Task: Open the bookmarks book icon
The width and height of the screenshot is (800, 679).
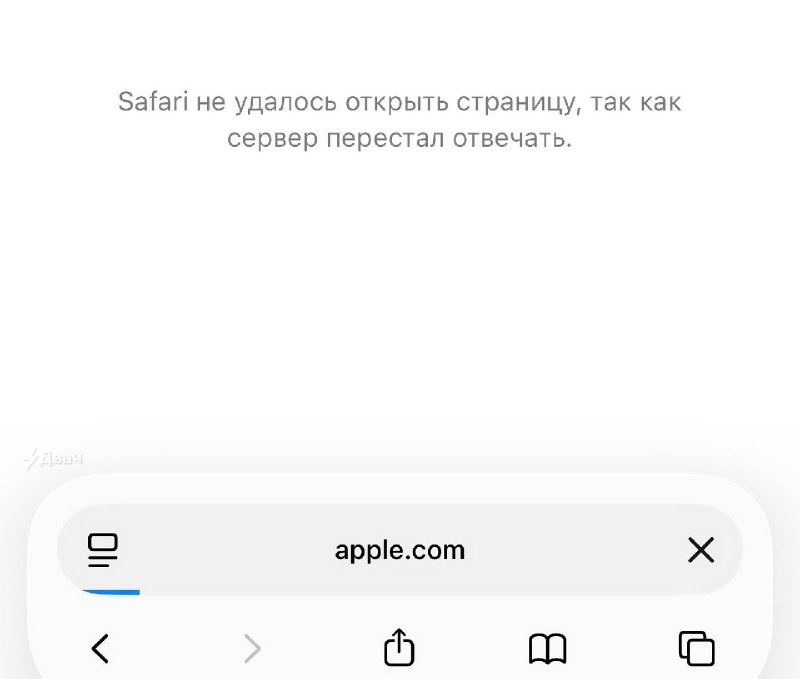Action: click(x=547, y=649)
